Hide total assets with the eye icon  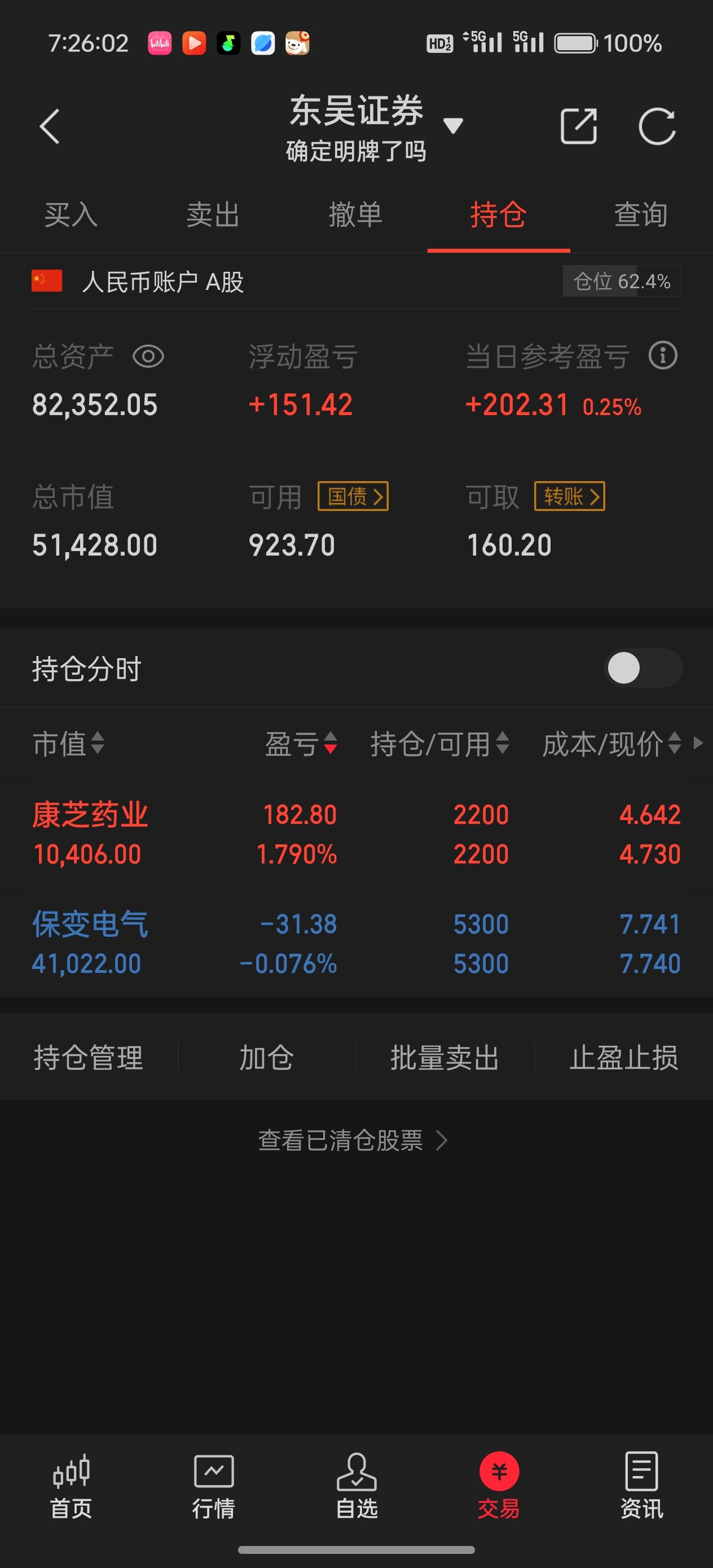[x=148, y=356]
